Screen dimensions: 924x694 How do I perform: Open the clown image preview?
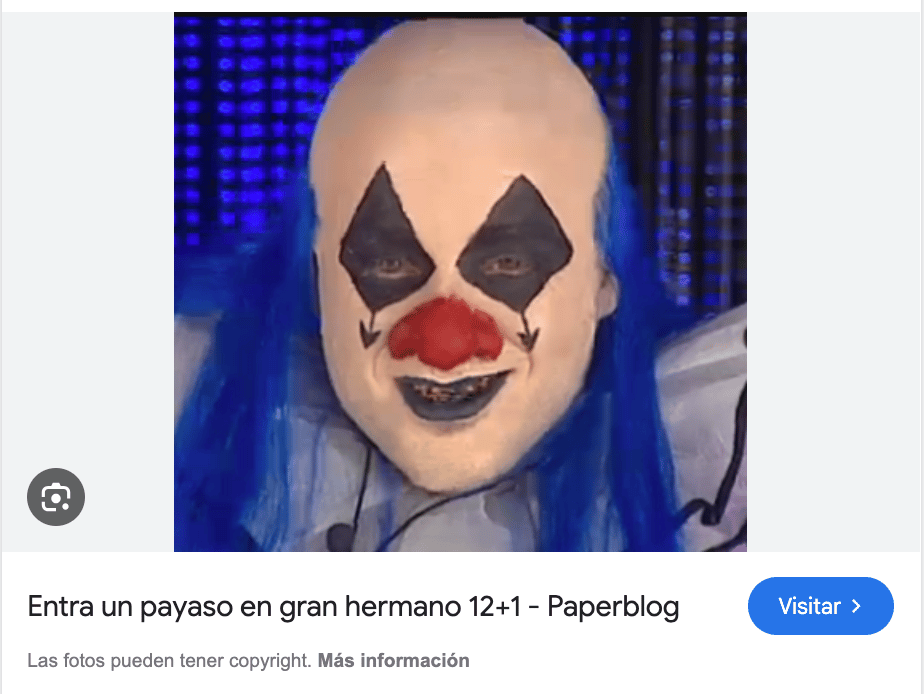(x=460, y=281)
